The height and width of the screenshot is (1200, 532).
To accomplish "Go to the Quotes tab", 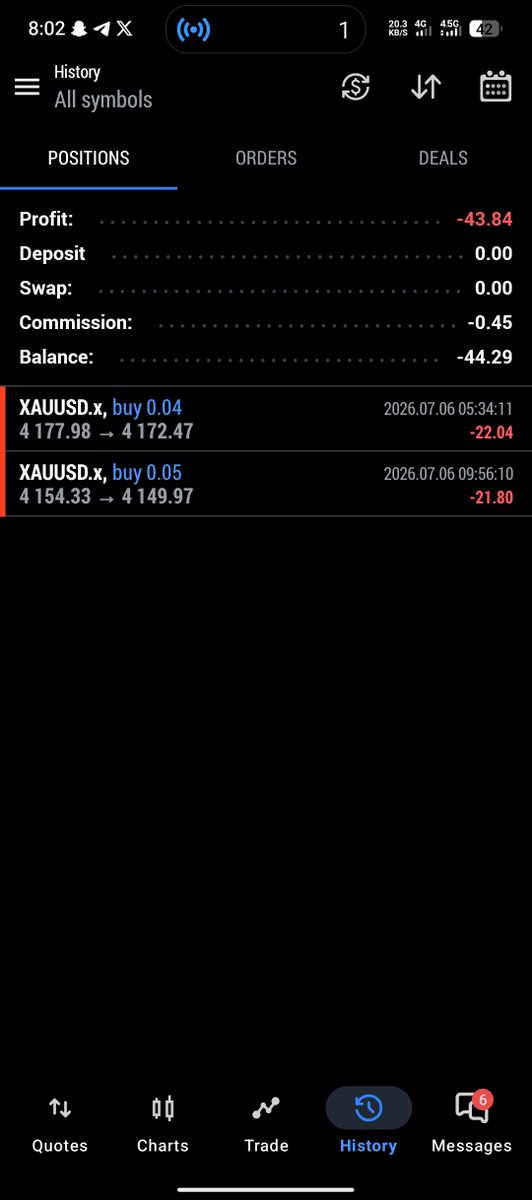I will point(60,1122).
